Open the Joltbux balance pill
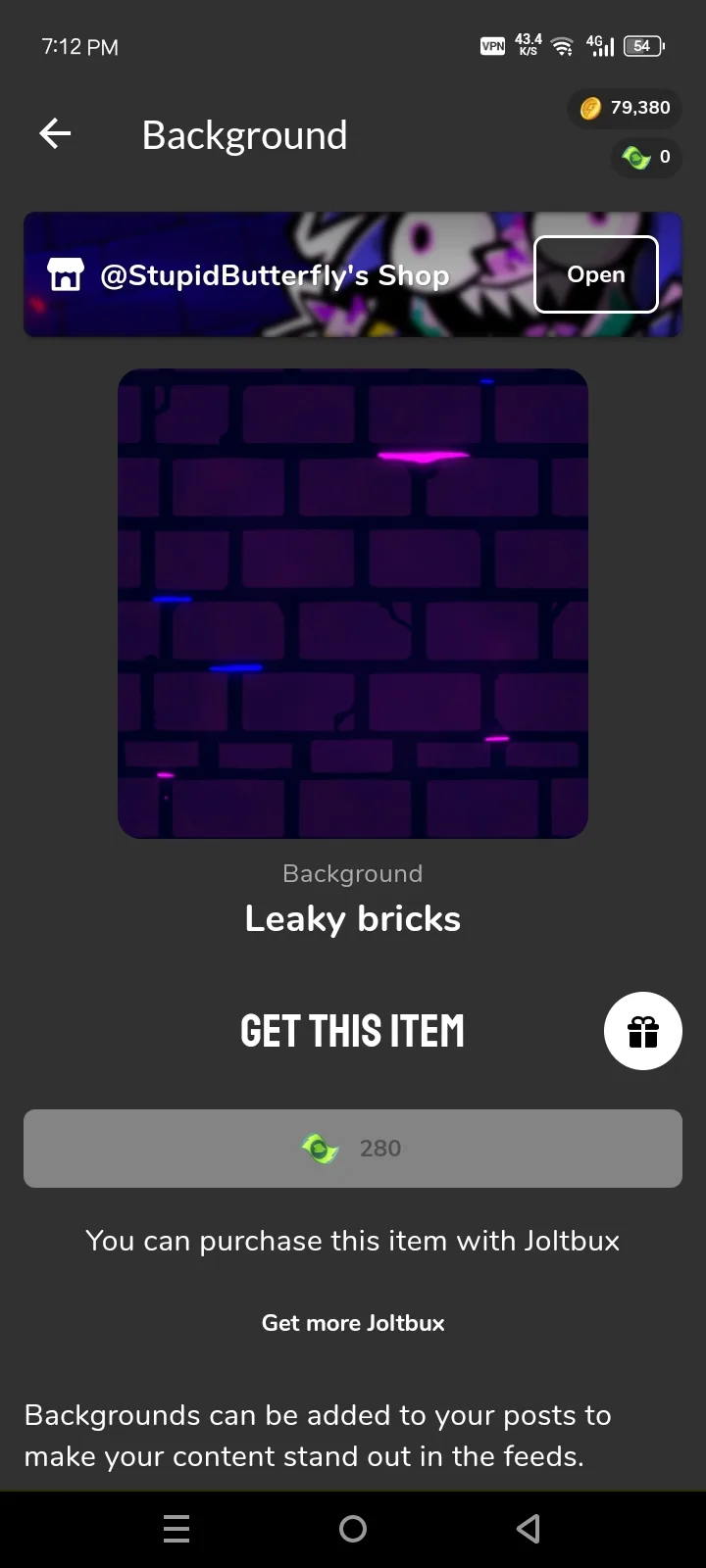This screenshot has height=1568, width=706. tap(646, 157)
